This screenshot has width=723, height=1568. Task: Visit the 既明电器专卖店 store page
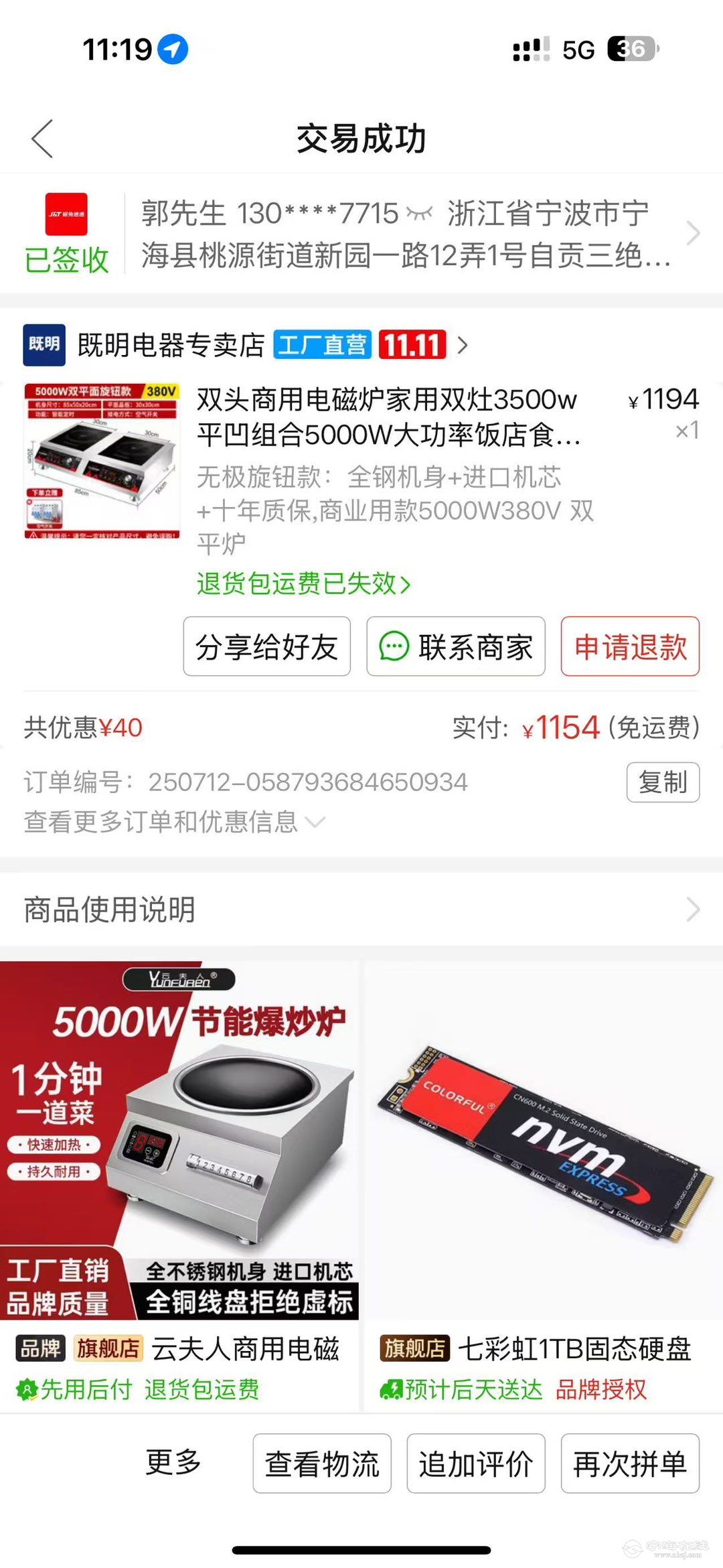[171, 345]
